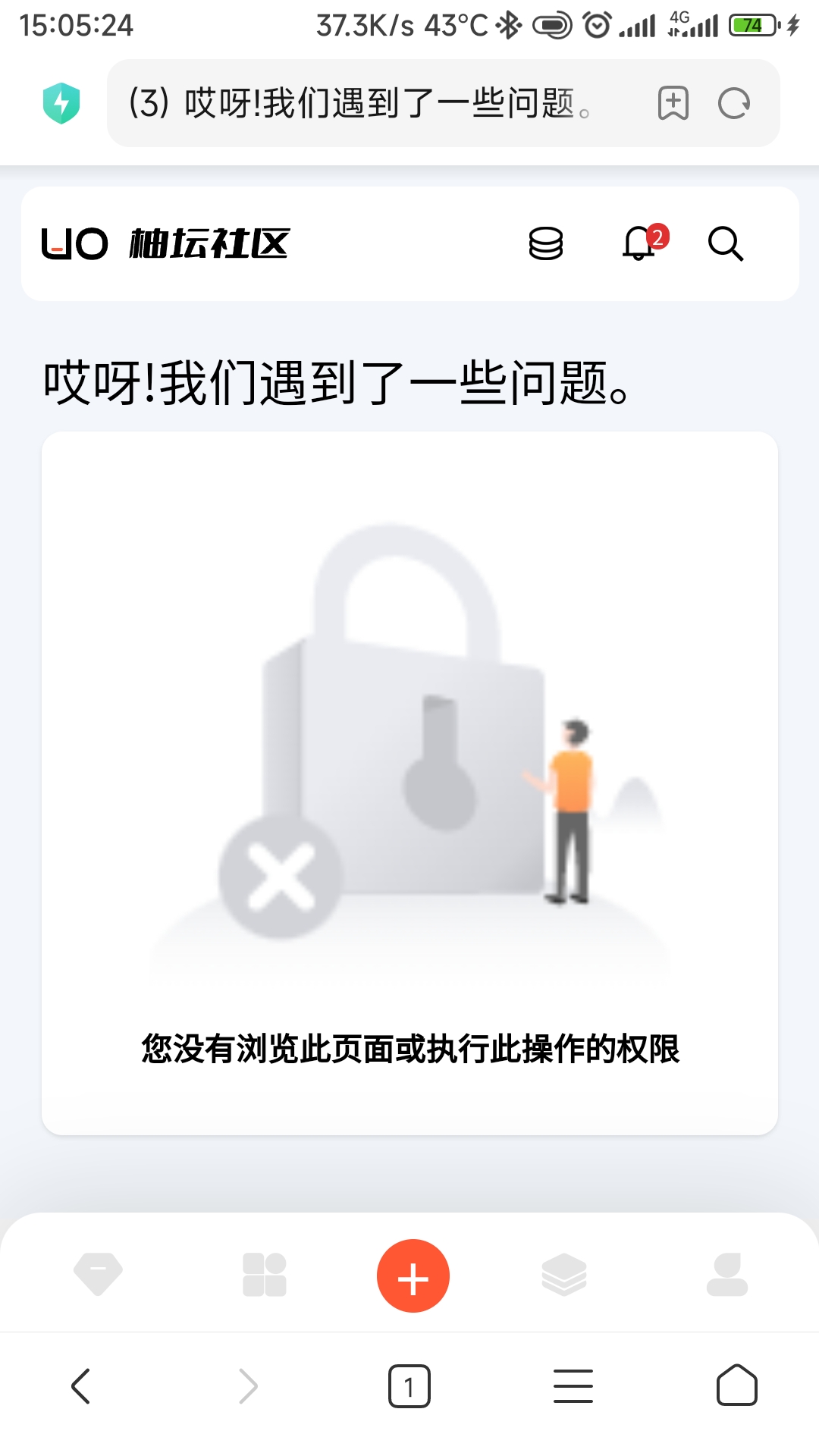Image resolution: width=819 pixels, height=1456 pixels.
Task: Tap the stacked coins icon in header
Action: click(x=546, y=244)
